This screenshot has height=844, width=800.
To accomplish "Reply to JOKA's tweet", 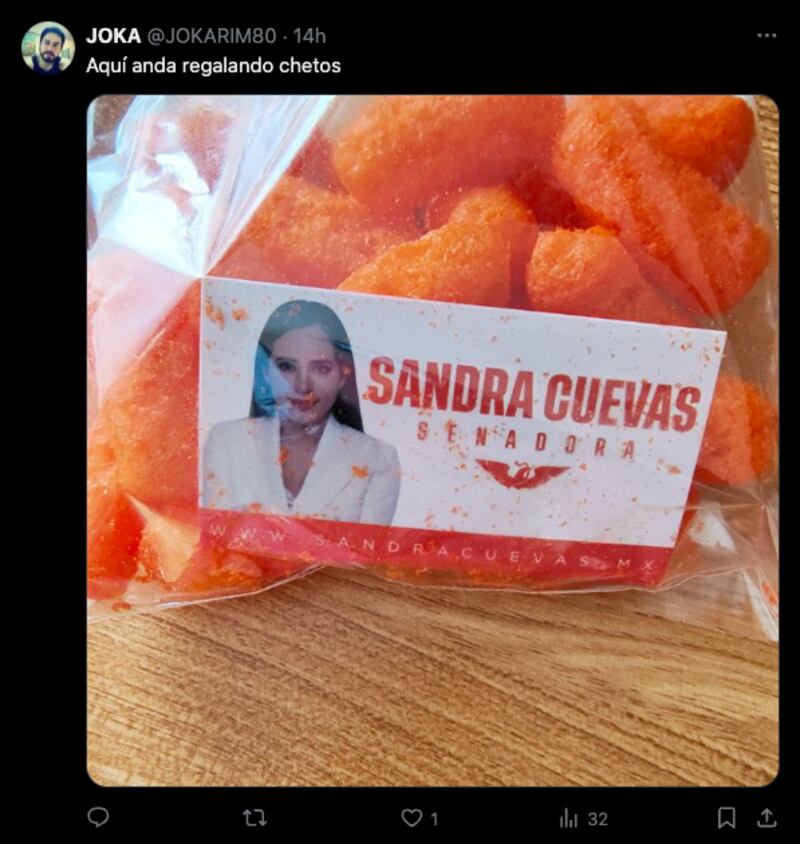I will tap(98, 817).
